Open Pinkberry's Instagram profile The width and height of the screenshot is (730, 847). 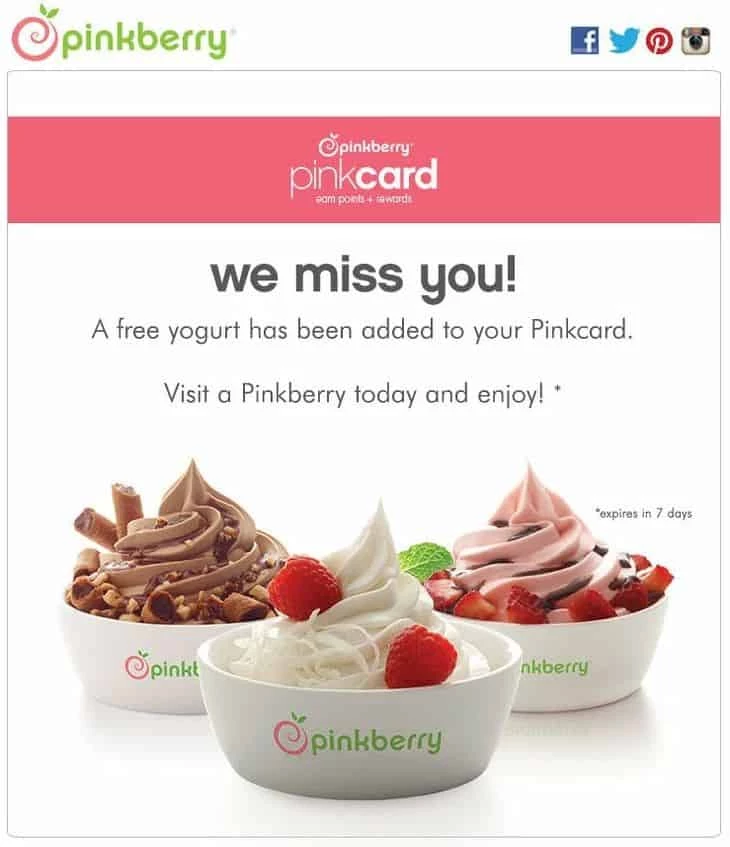695,40
